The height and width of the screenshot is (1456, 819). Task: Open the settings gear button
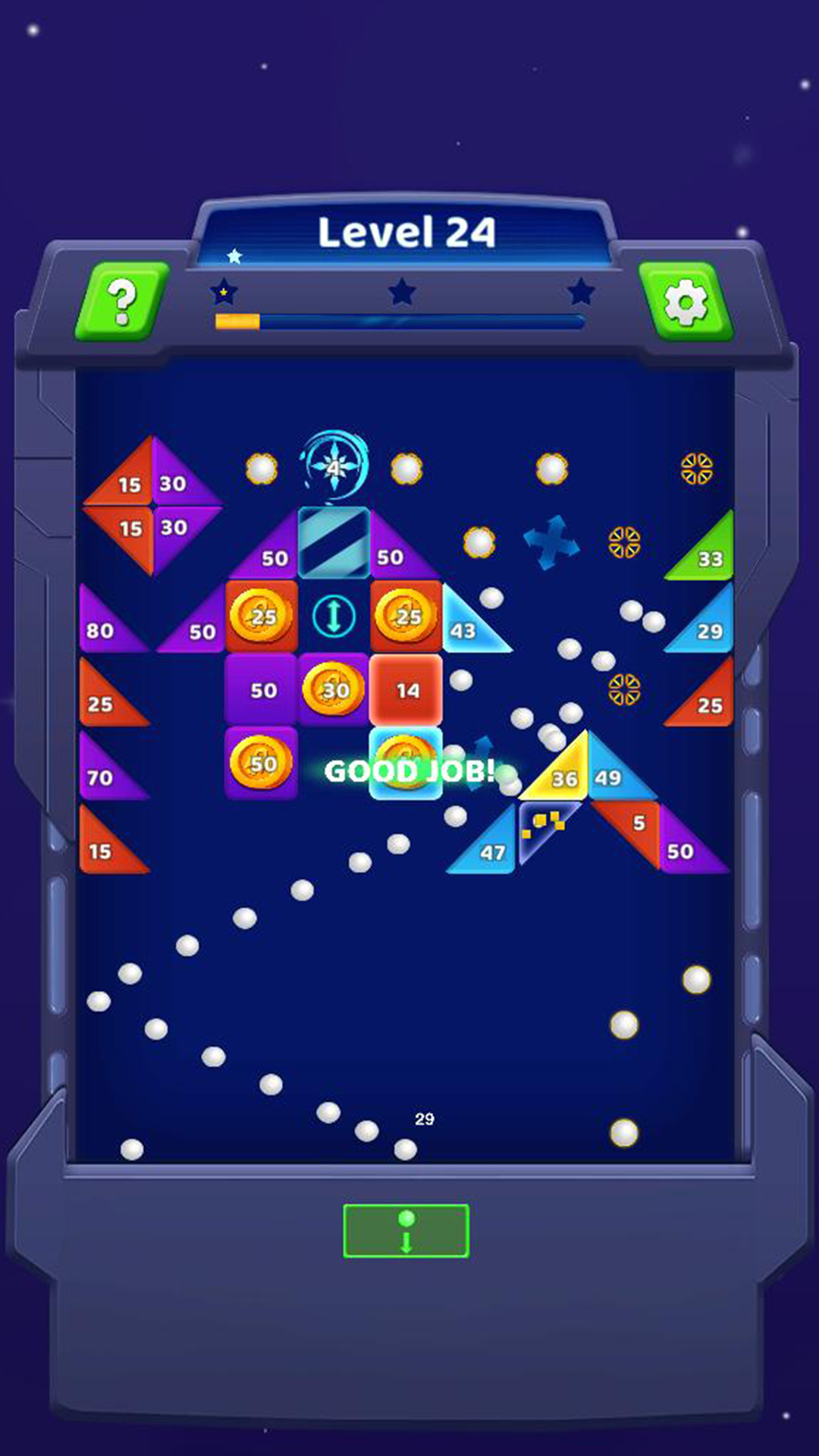pyautogui.click(x=686, y=301)
